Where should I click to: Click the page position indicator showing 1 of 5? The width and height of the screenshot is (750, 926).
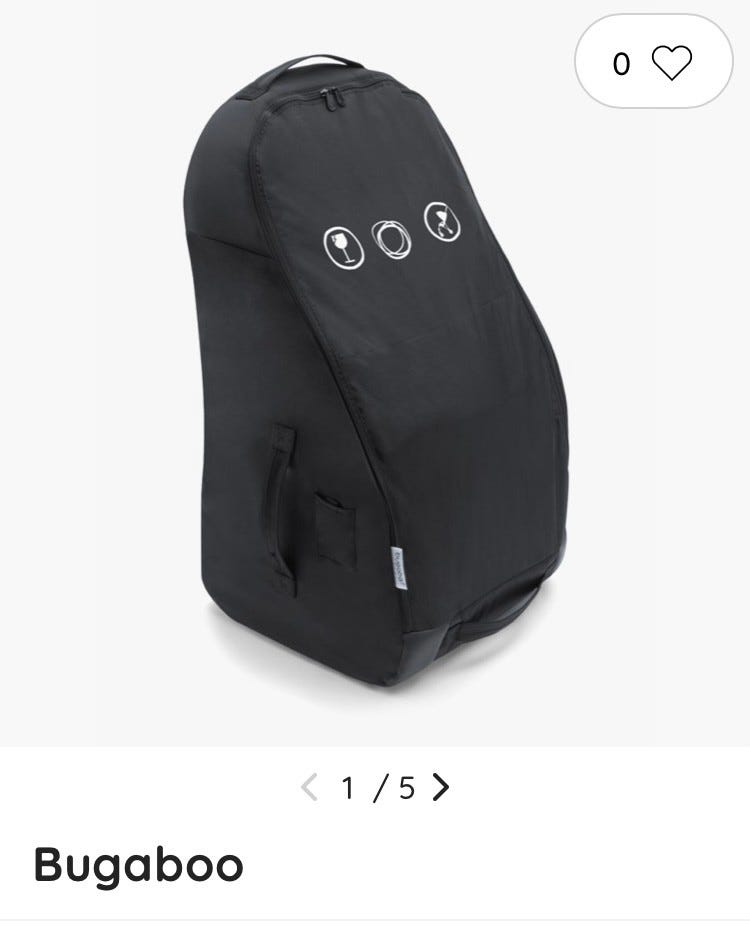pos(375,788)
